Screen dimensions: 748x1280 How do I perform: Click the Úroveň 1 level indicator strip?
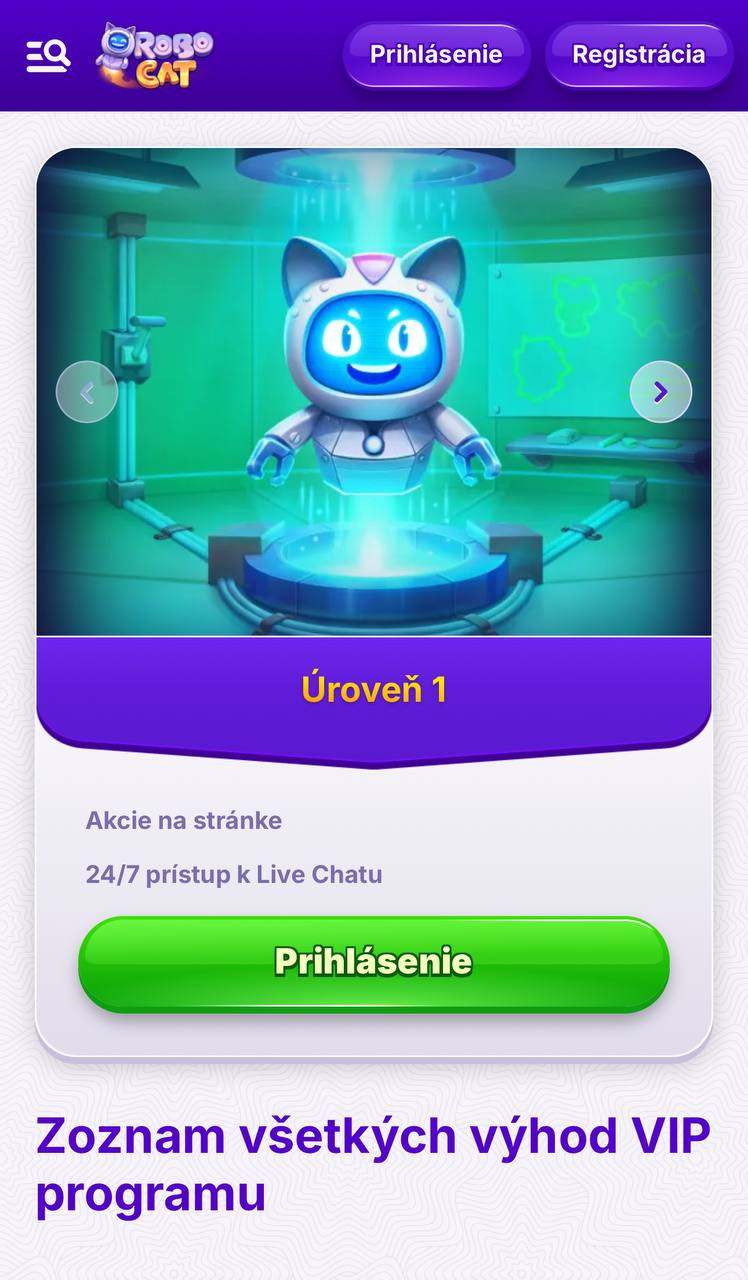click(374, 688)
